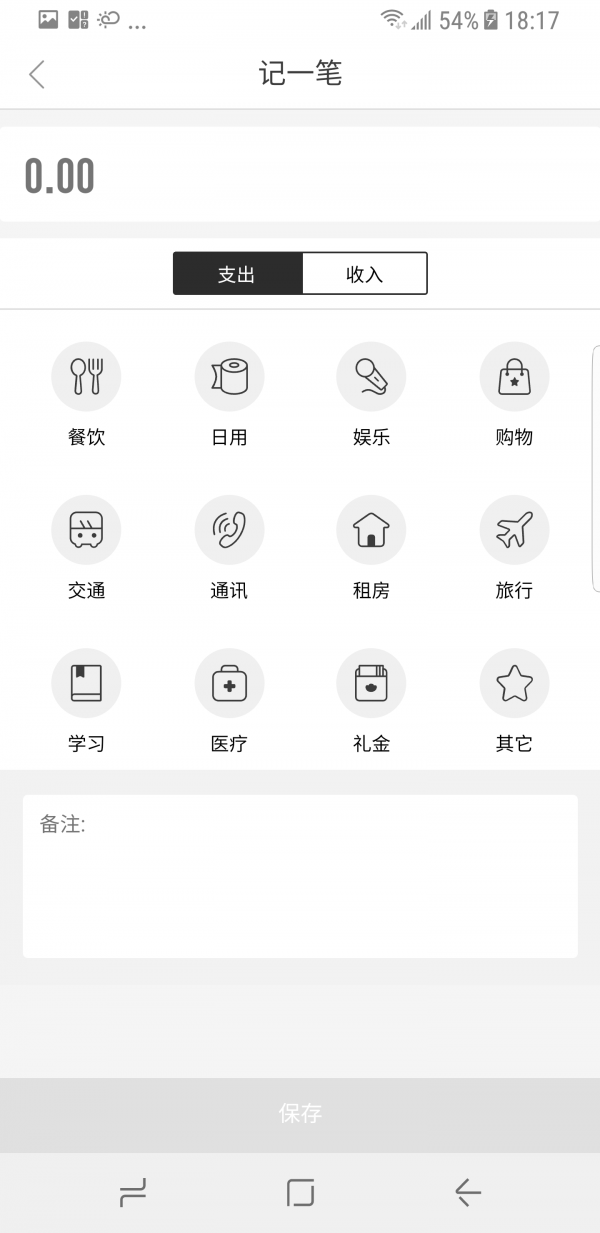
Task: Open recent apps from navigation bar
Action: coord(133,1192)
